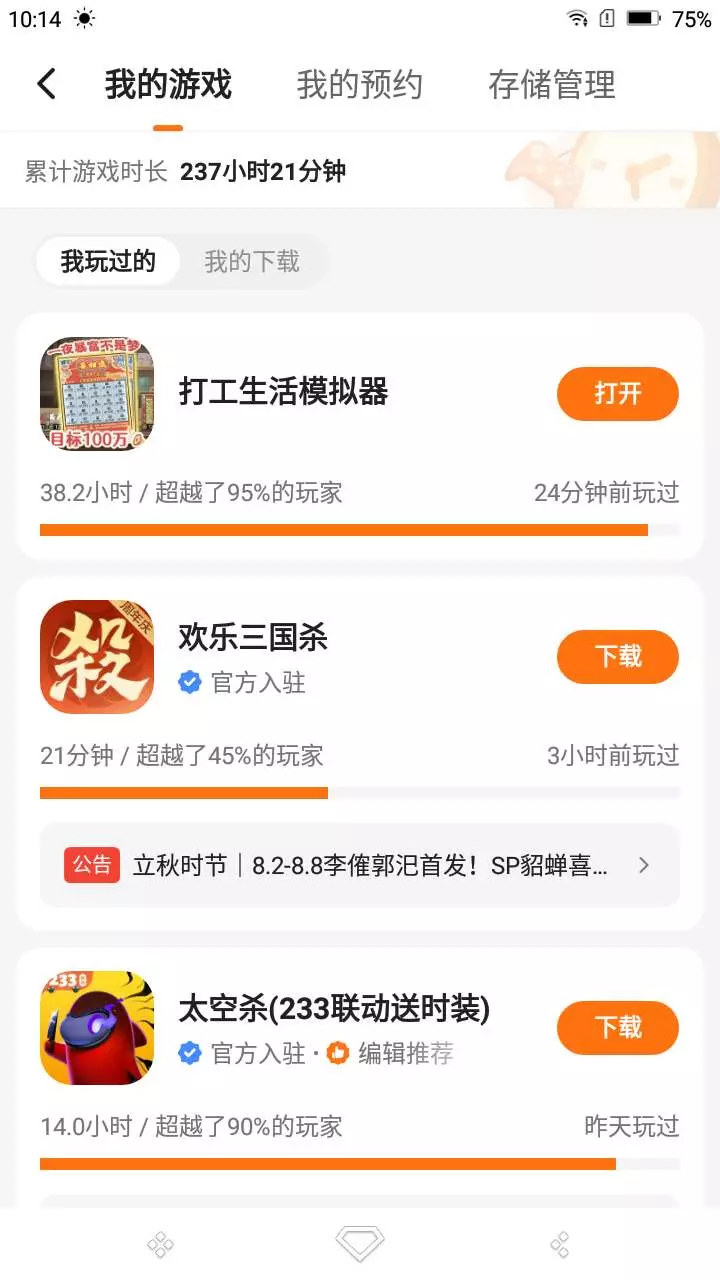Screen dimensions: 720x1280
Task: View the 欢乐三国杀 game details
Action: pyautogui.click(x=253, y=638)
